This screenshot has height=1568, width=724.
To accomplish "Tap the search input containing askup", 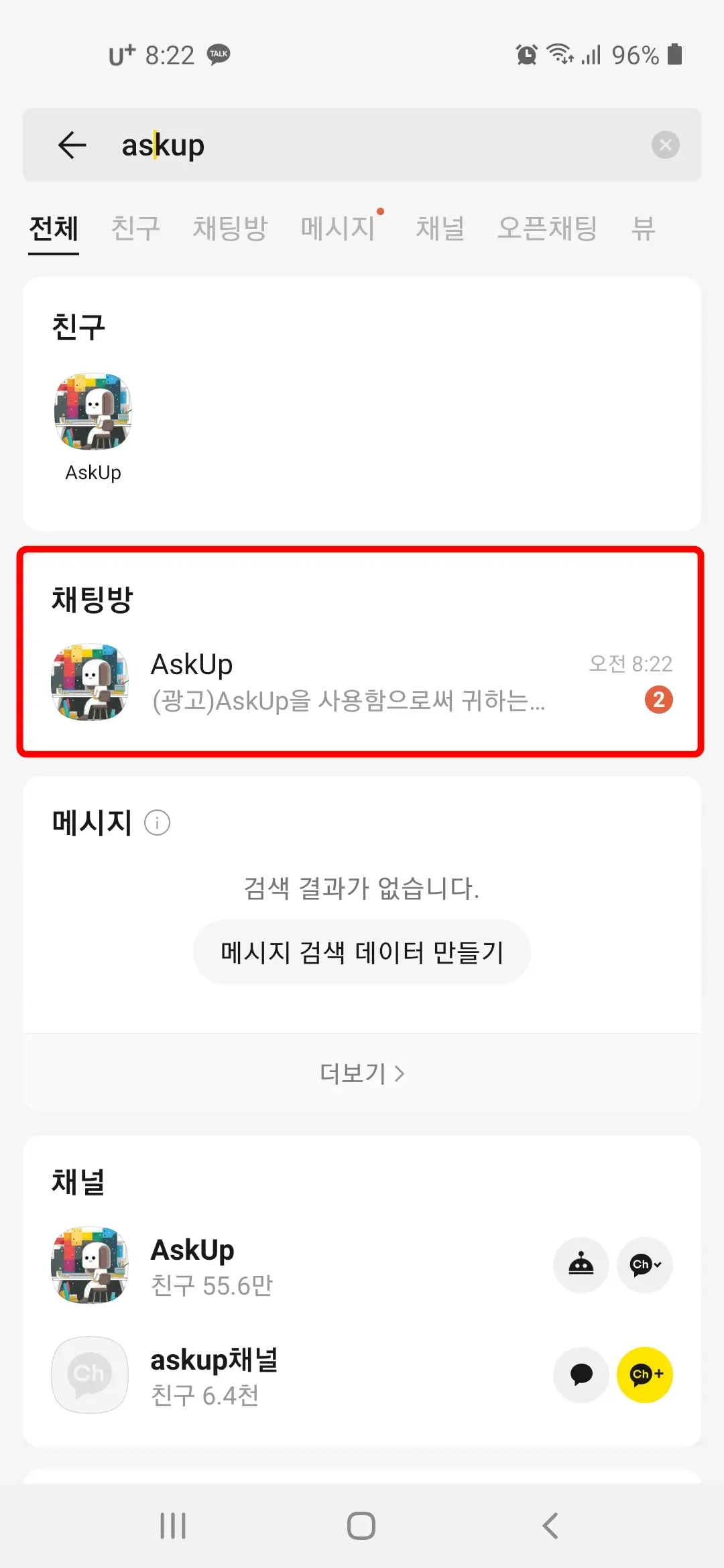I will click(335, 145).
